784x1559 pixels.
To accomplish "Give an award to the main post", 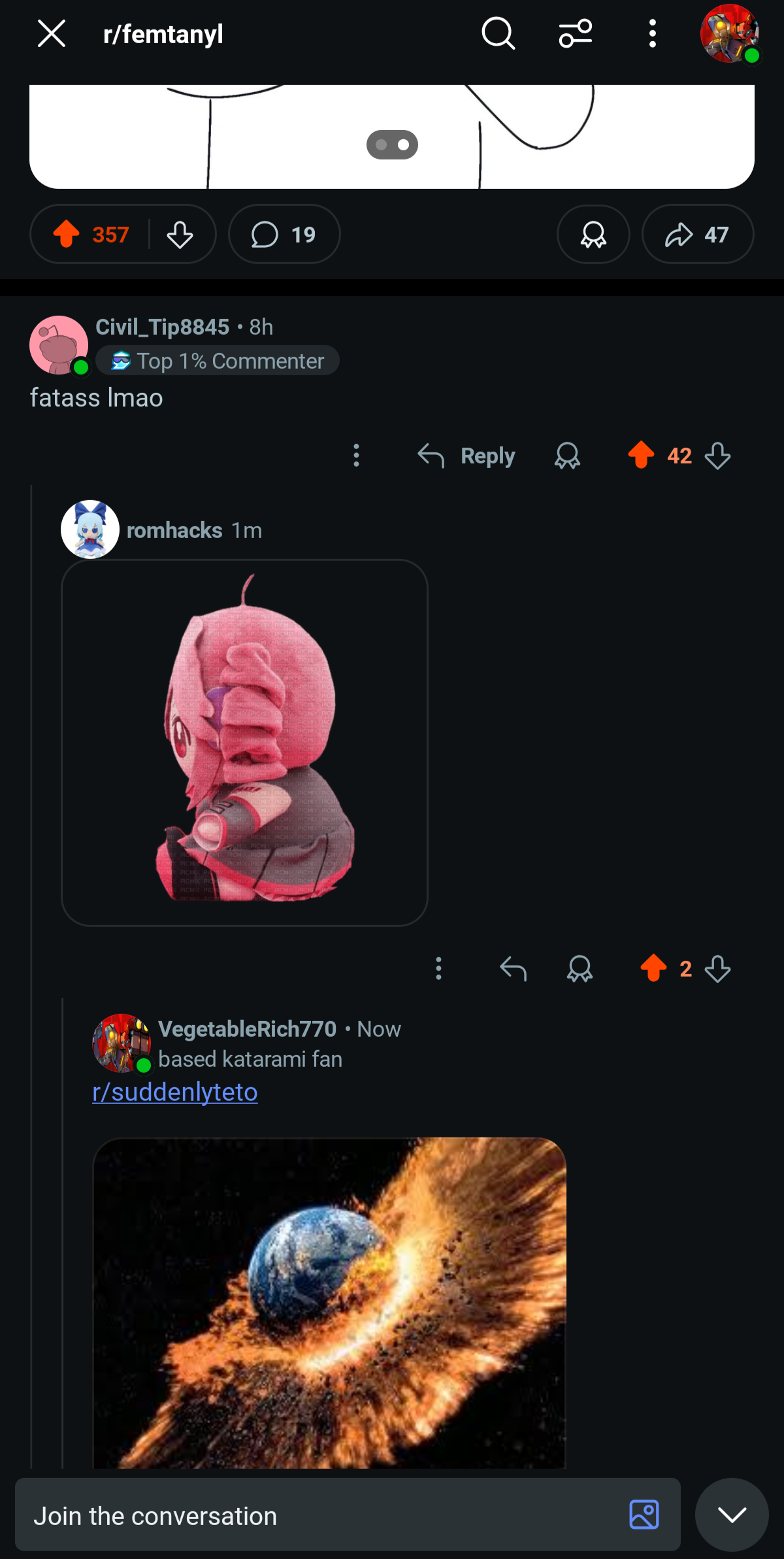I will point(593,234).
